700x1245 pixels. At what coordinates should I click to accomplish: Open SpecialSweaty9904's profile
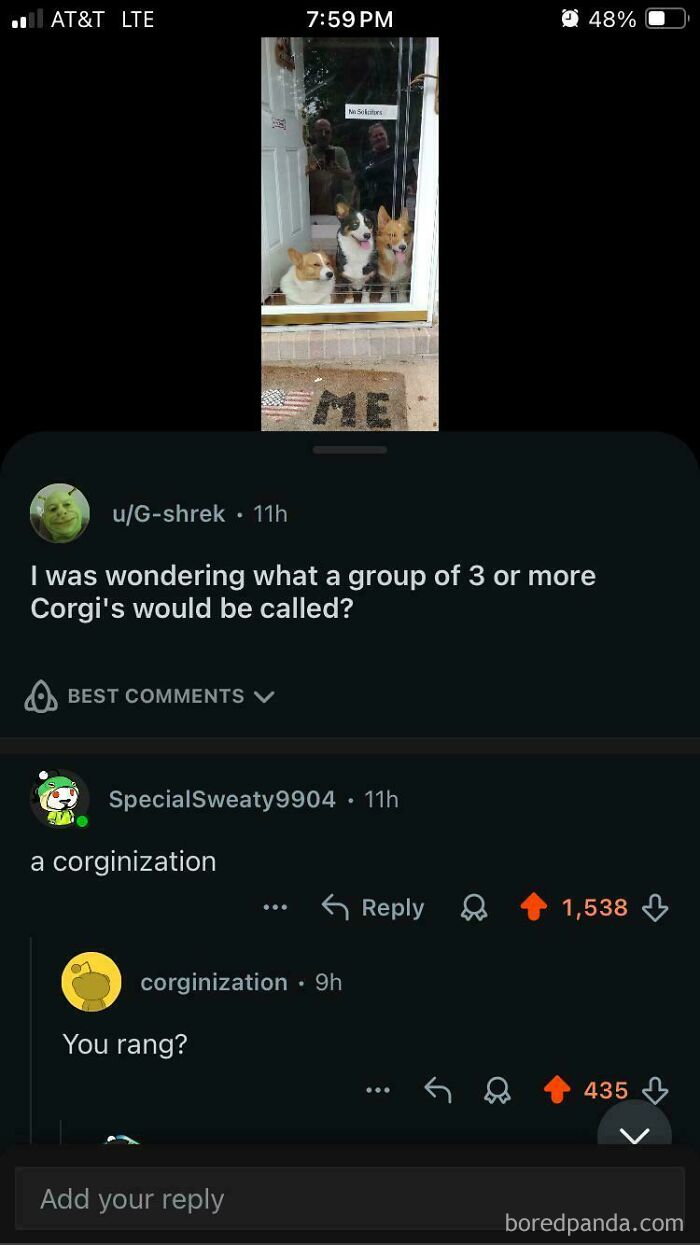[221, 799]
